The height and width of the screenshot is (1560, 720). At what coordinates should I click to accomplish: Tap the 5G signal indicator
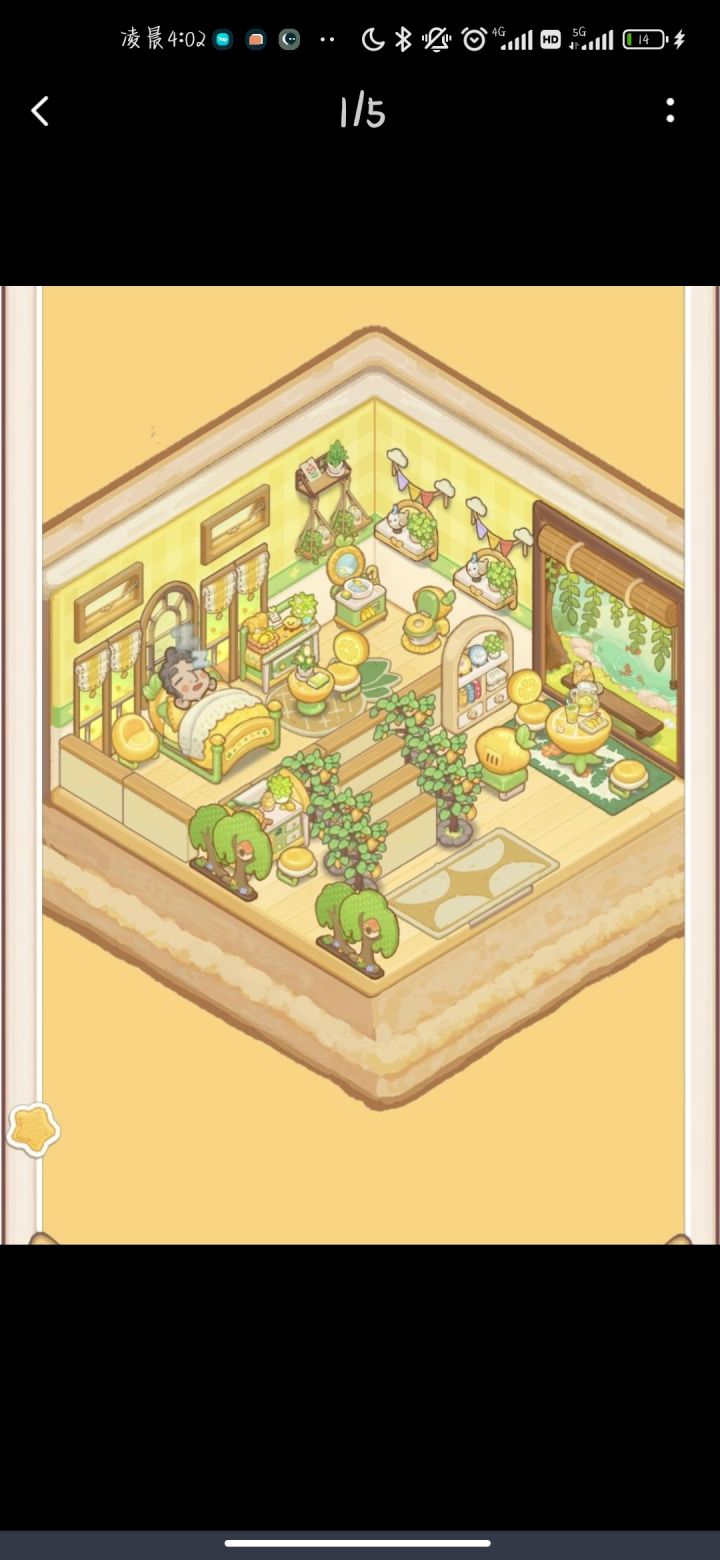coord(593,38)
